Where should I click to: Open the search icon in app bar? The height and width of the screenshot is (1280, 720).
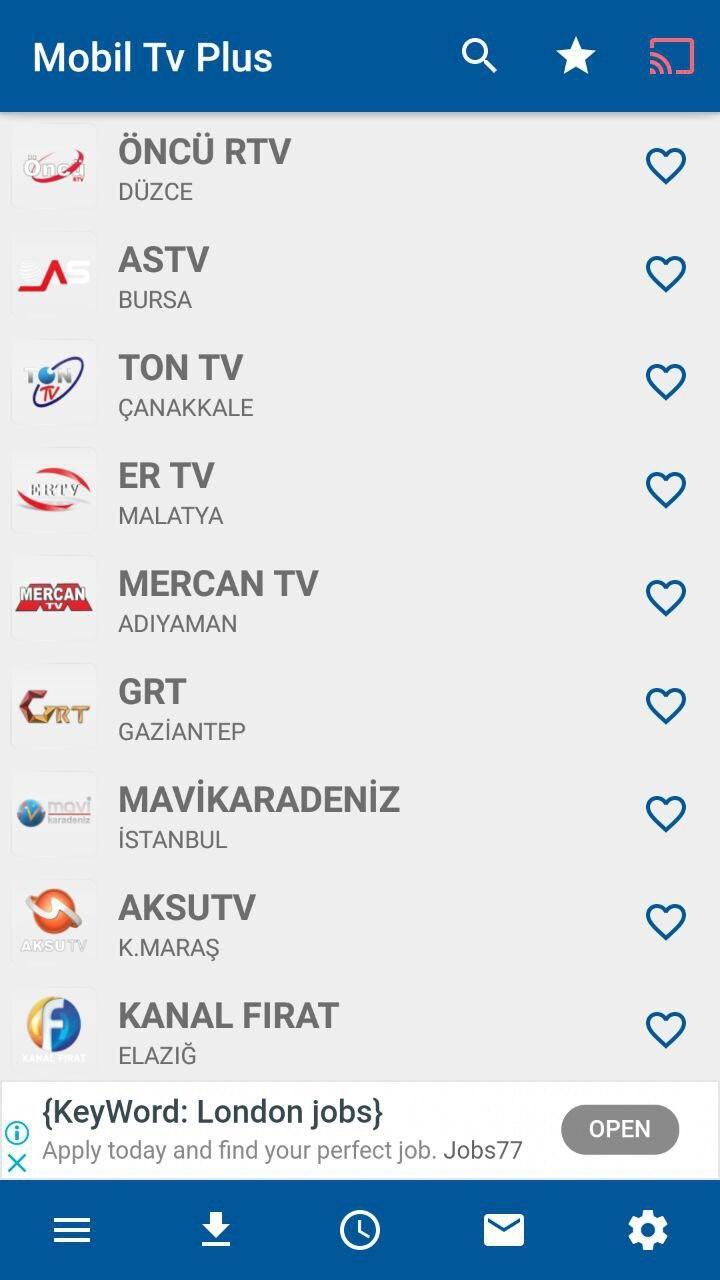click(x=479, y=56)
